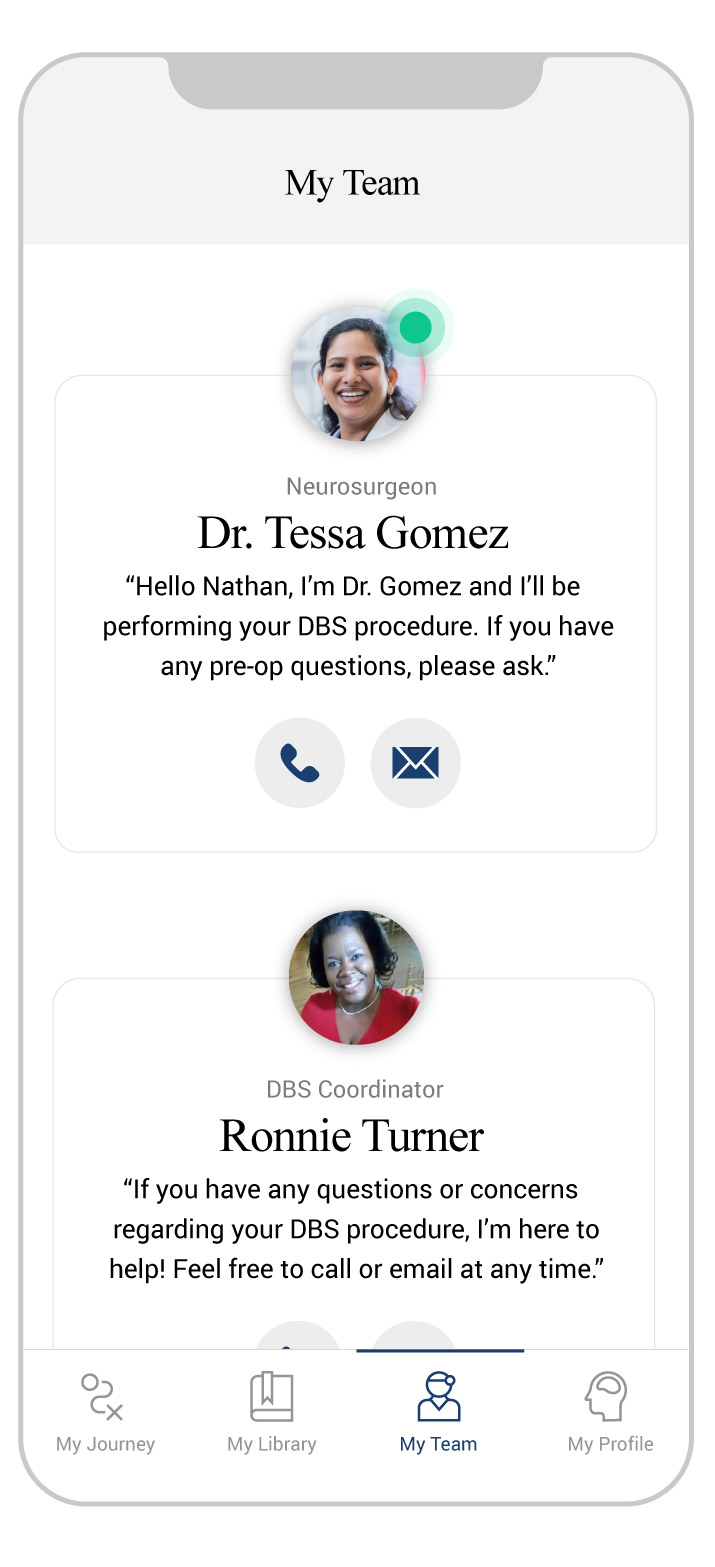715x1567 pixels.
Task: Email Dr. Tessa Gomez
Action: coord(415,763)
